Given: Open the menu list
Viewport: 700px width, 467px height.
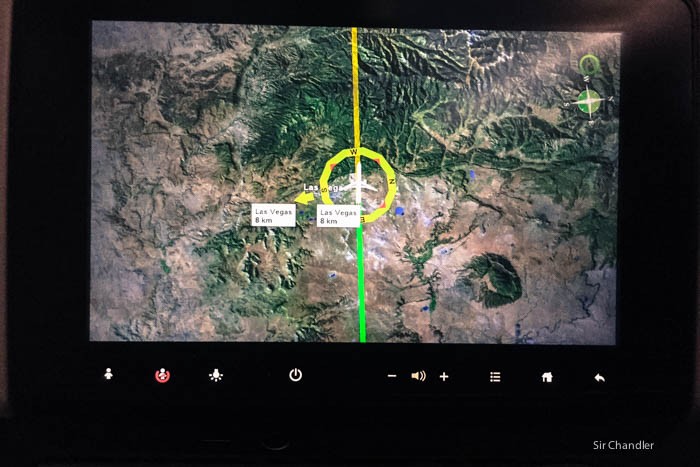Looking at the screenshot, I should [x=495, y=377].
